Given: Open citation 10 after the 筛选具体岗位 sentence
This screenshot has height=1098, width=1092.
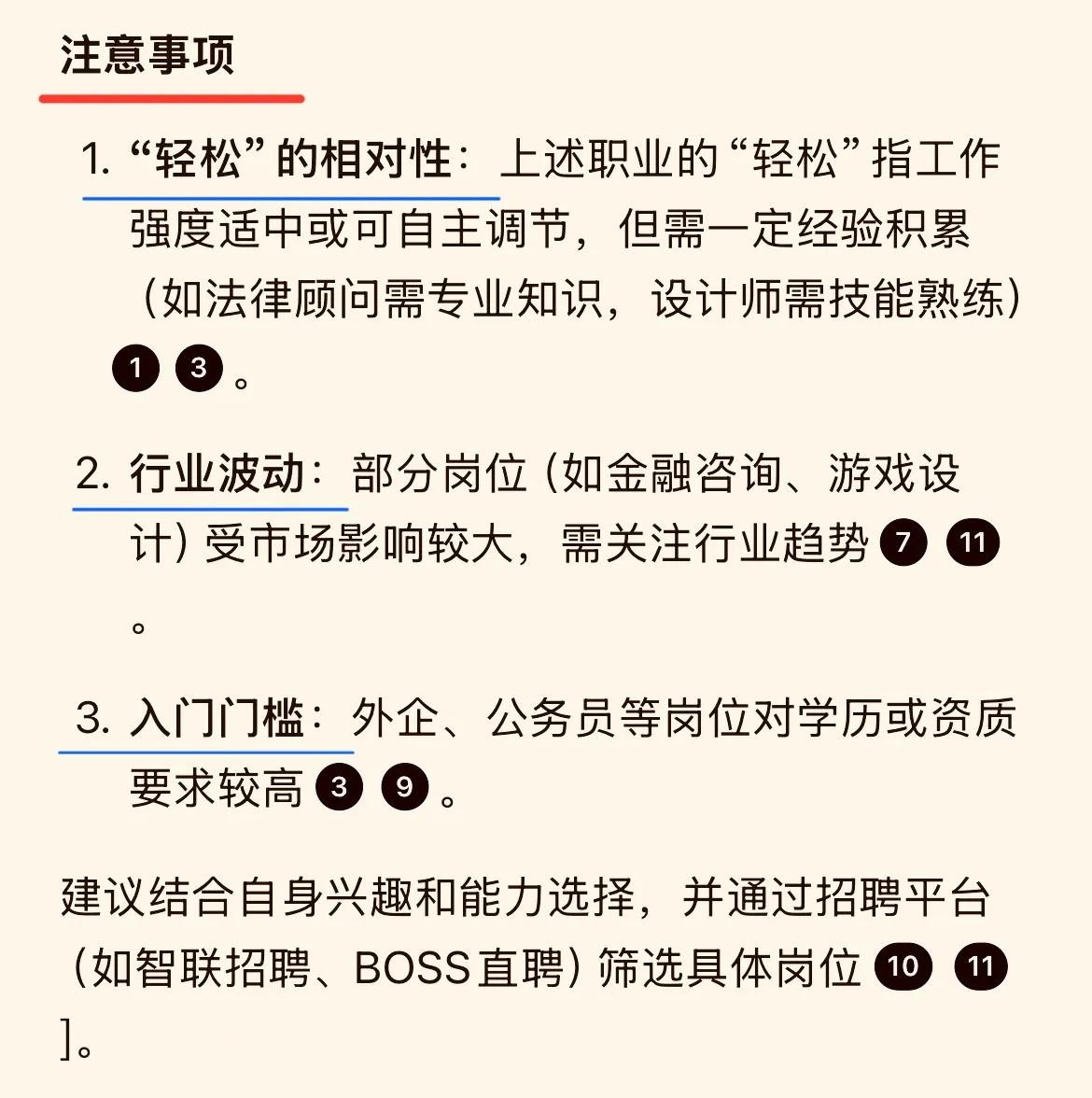Looking at the screenshot, I should [903, 965].
